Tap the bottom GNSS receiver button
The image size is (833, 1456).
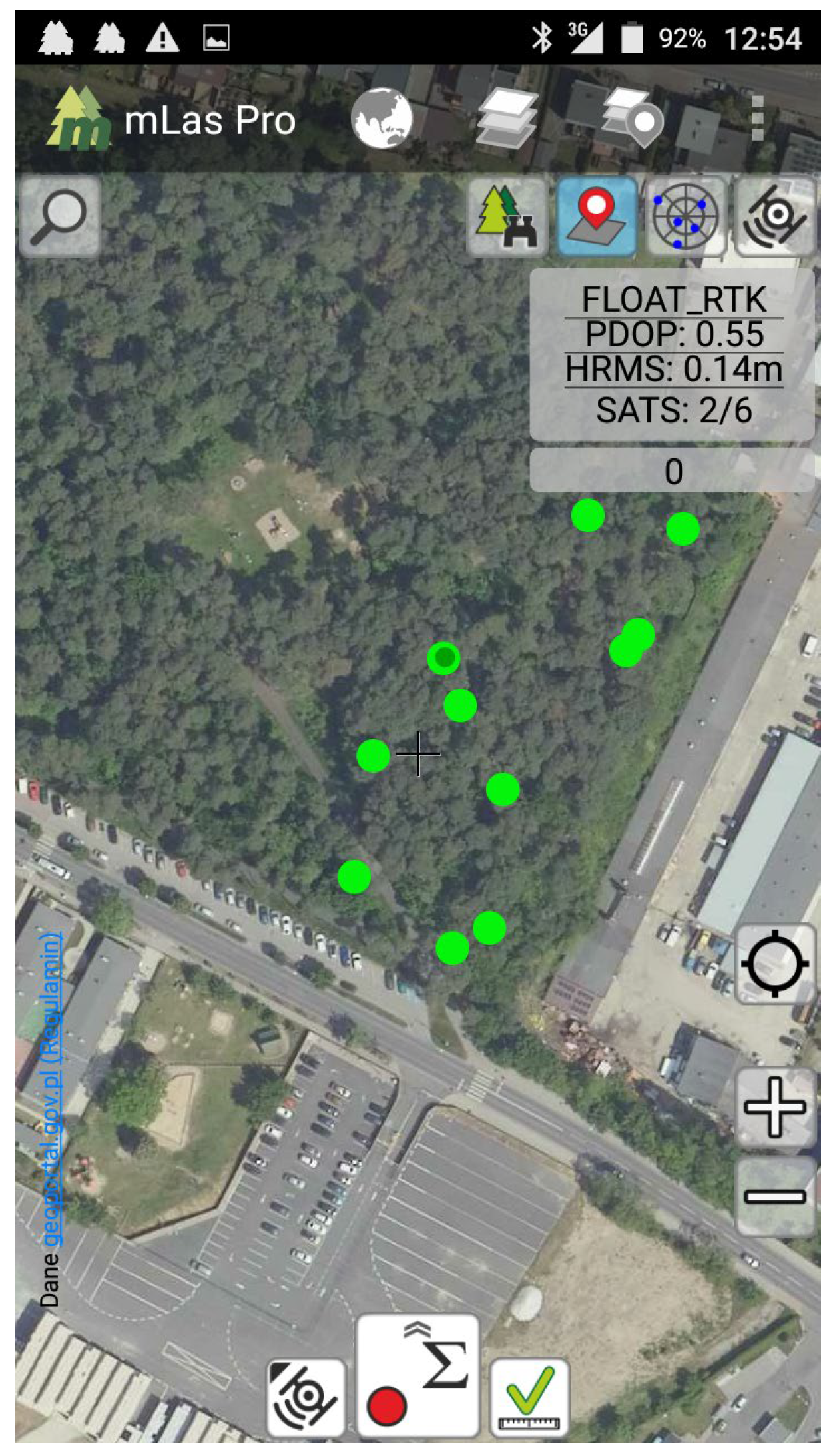[x=306, y=1397]
